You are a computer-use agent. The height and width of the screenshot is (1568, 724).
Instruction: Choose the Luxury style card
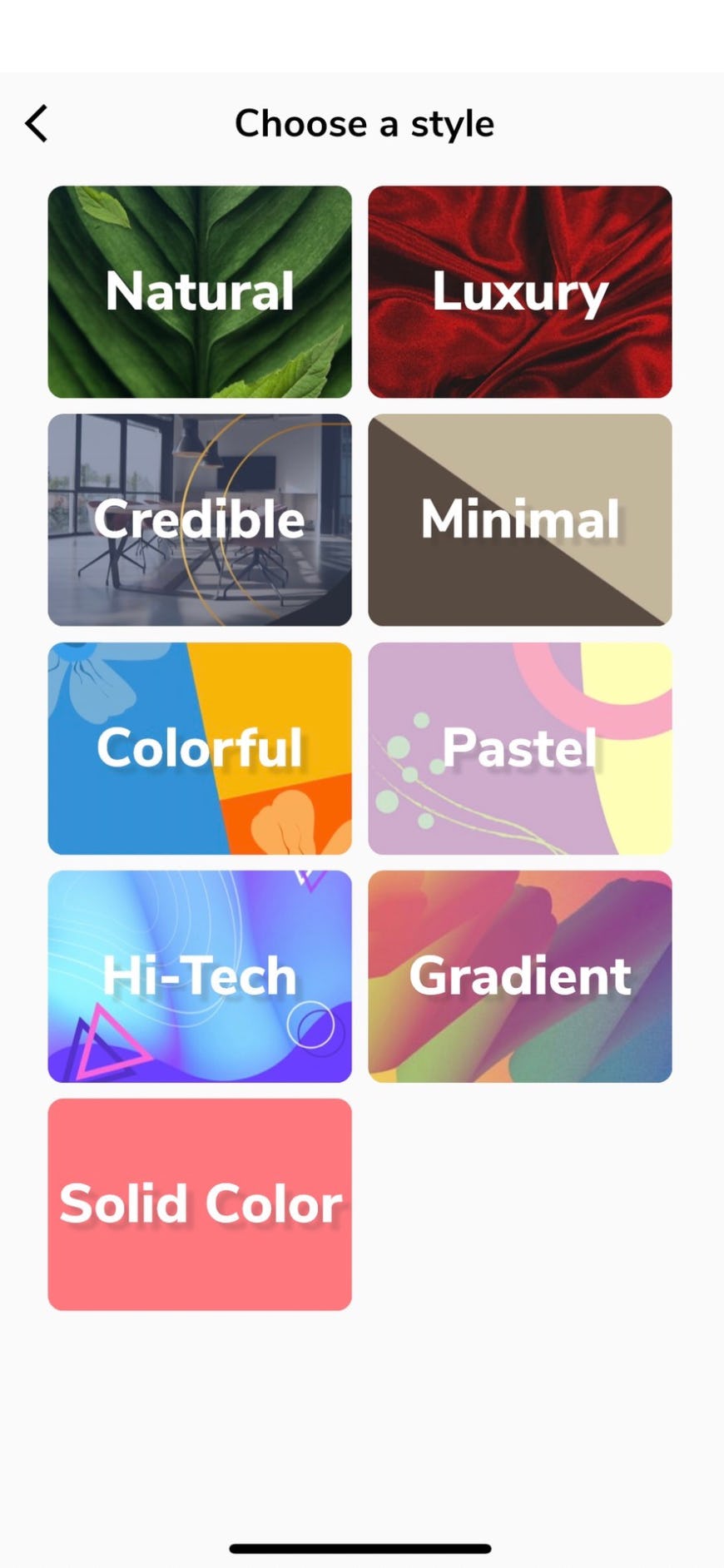[x=520, y=291]
